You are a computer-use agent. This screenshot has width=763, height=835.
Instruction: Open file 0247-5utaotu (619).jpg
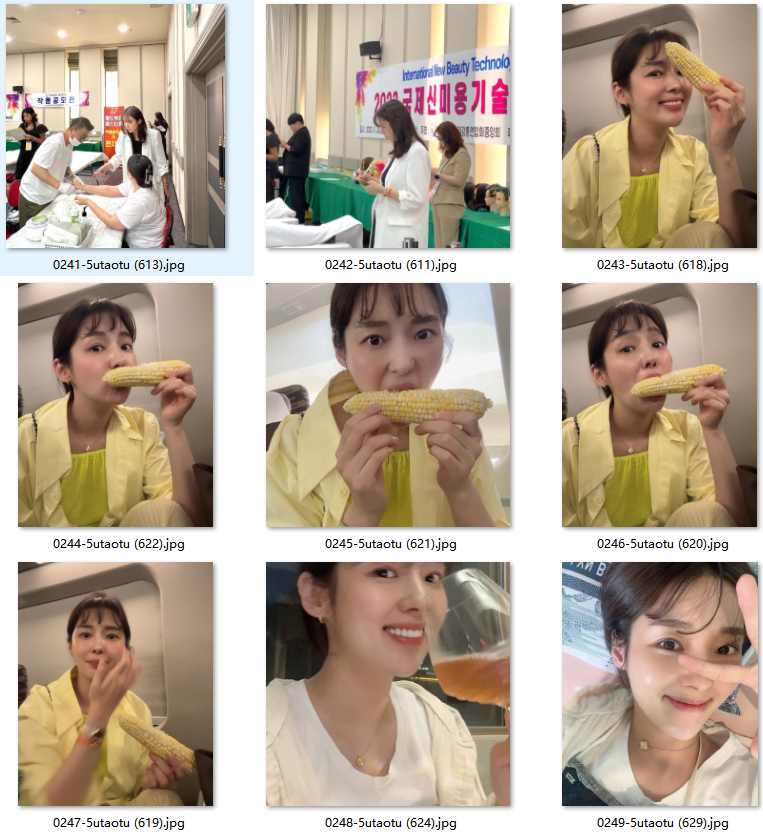click(116, 684)
